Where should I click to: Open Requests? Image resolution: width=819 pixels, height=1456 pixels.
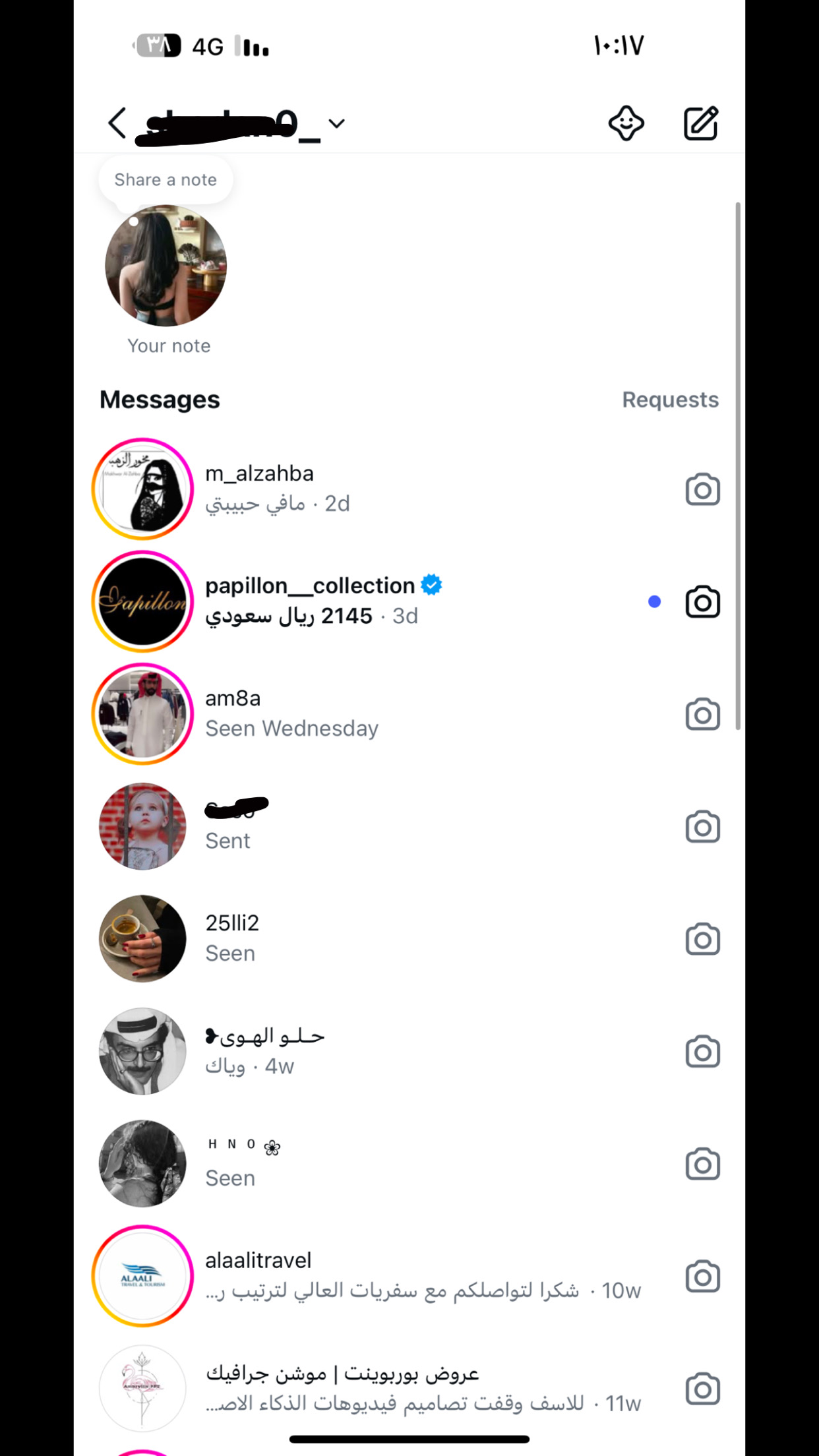coord(670,400)
